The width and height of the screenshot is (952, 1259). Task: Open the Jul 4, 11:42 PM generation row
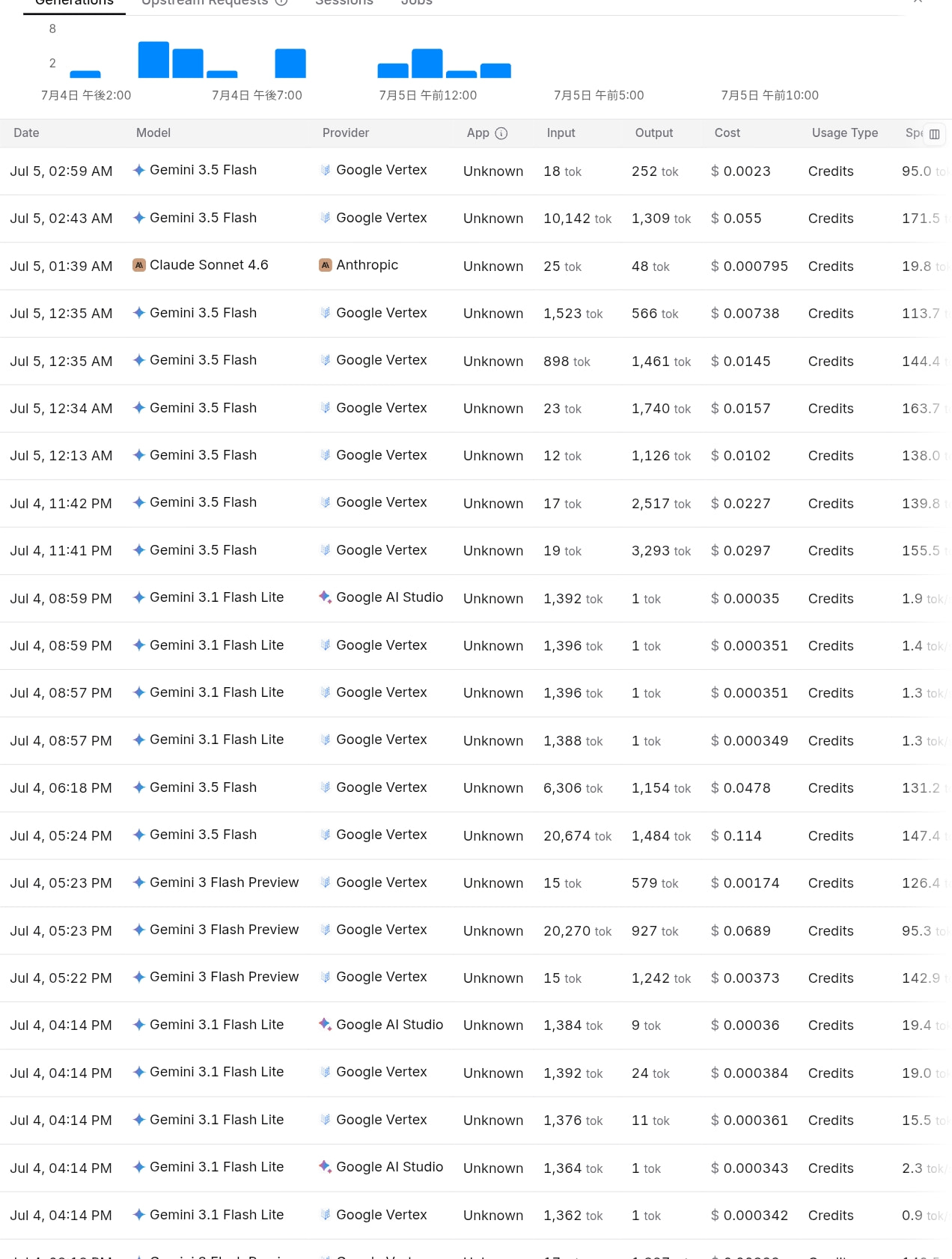click(x=476, y=503)
